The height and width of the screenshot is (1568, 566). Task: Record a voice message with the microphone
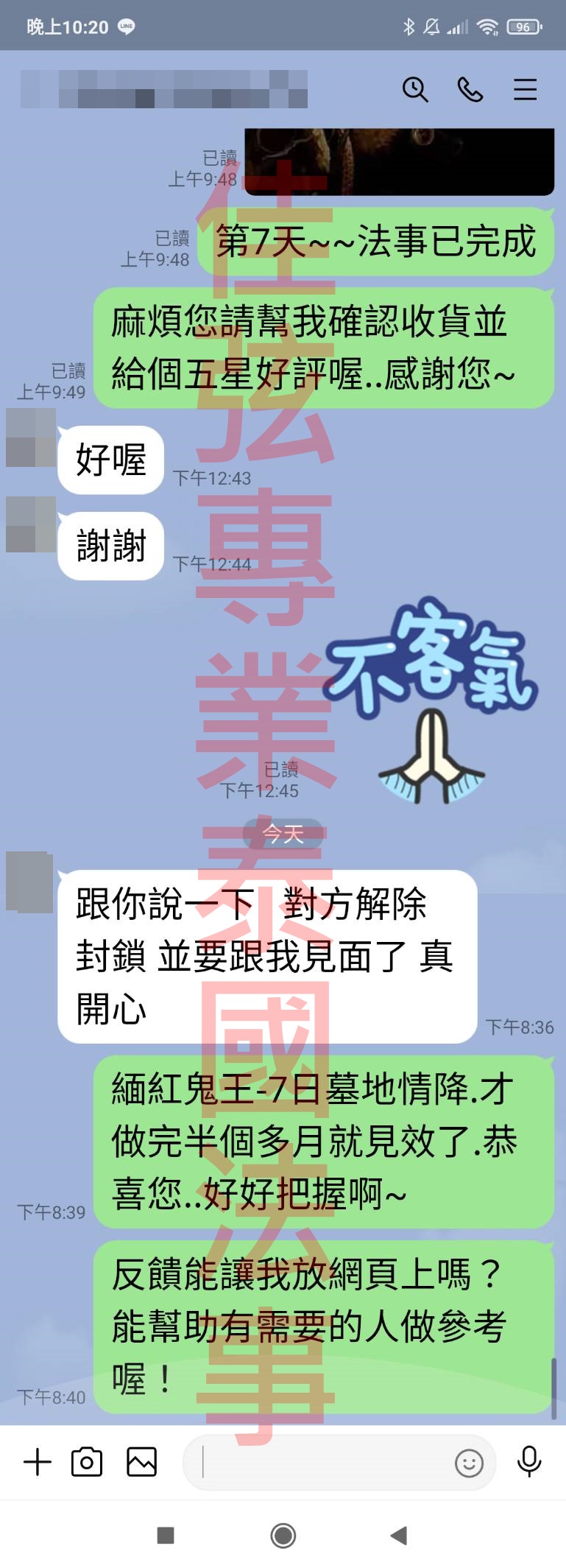tap(529, 1461)
